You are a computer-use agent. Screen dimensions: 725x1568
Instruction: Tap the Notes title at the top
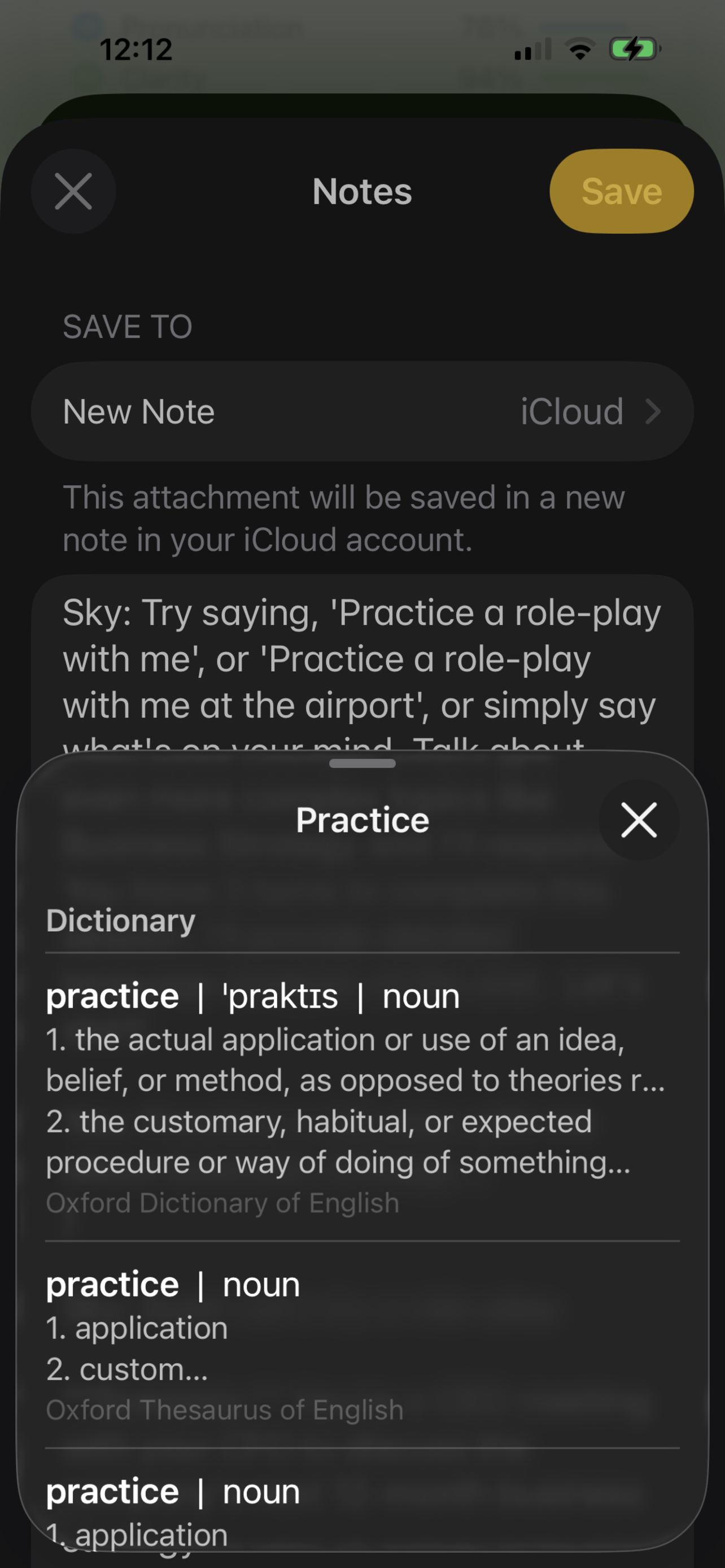pos(361,191)
